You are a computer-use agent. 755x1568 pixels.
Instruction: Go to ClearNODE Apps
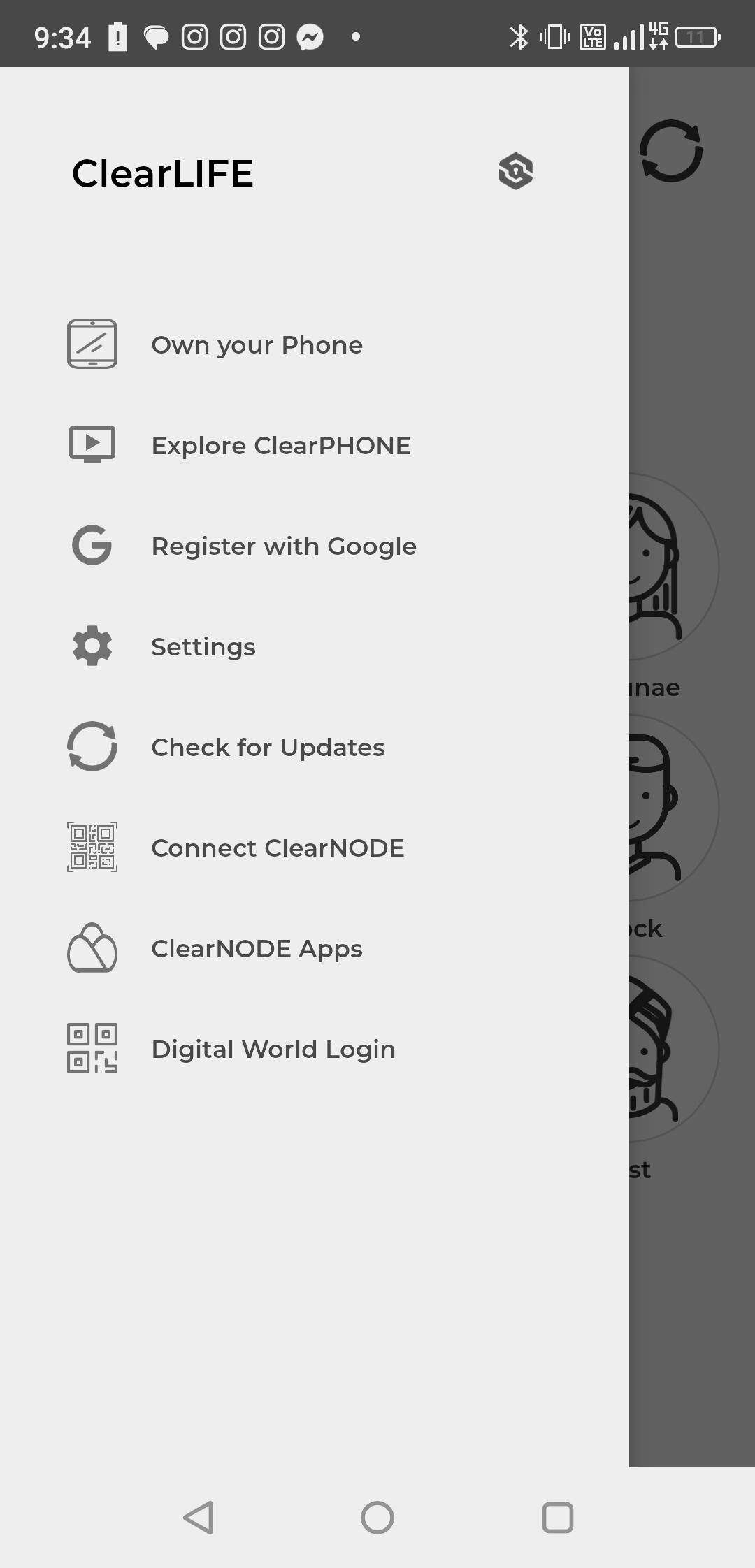coord(257,948)
